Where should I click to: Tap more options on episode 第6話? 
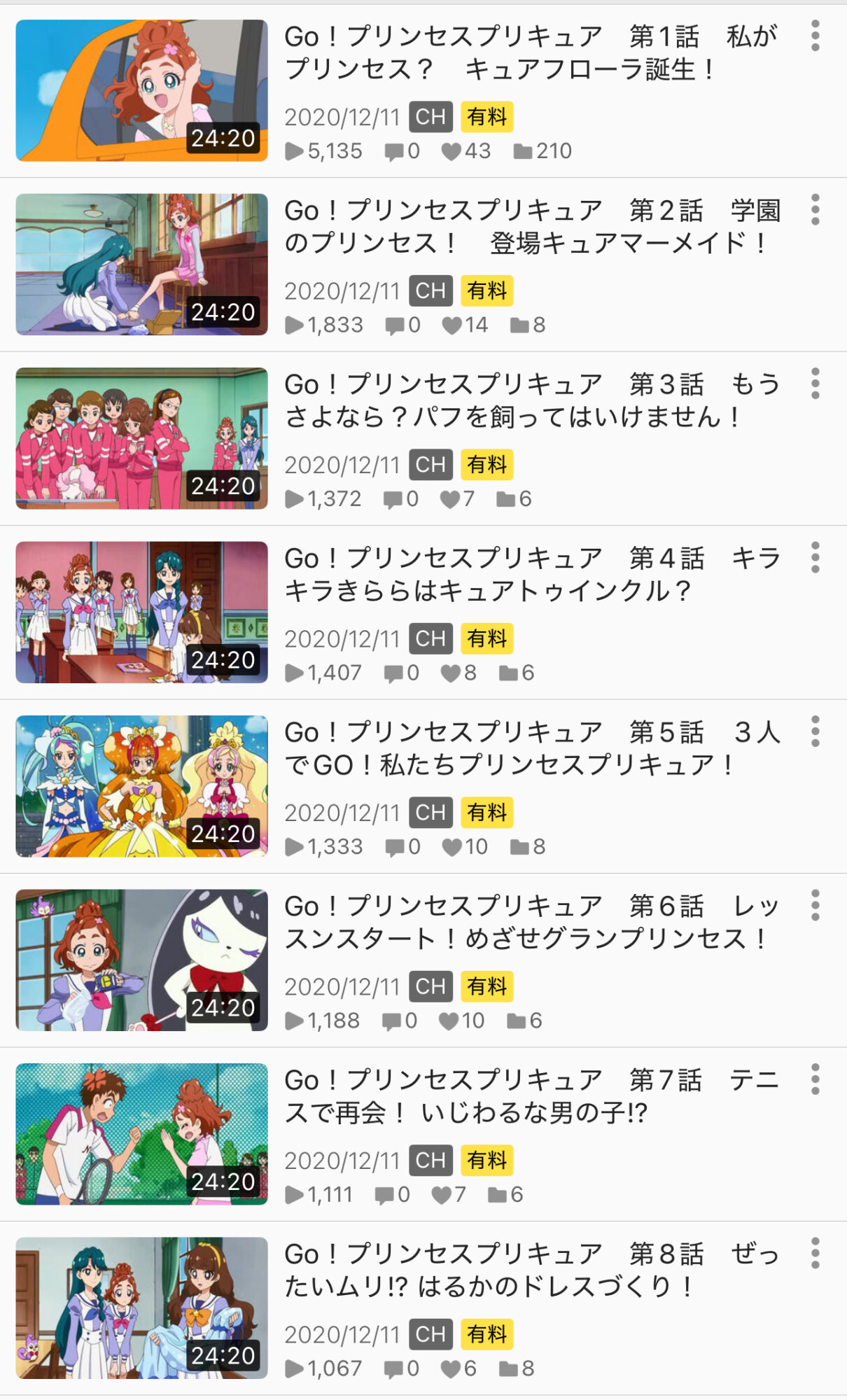pos(815,905)
